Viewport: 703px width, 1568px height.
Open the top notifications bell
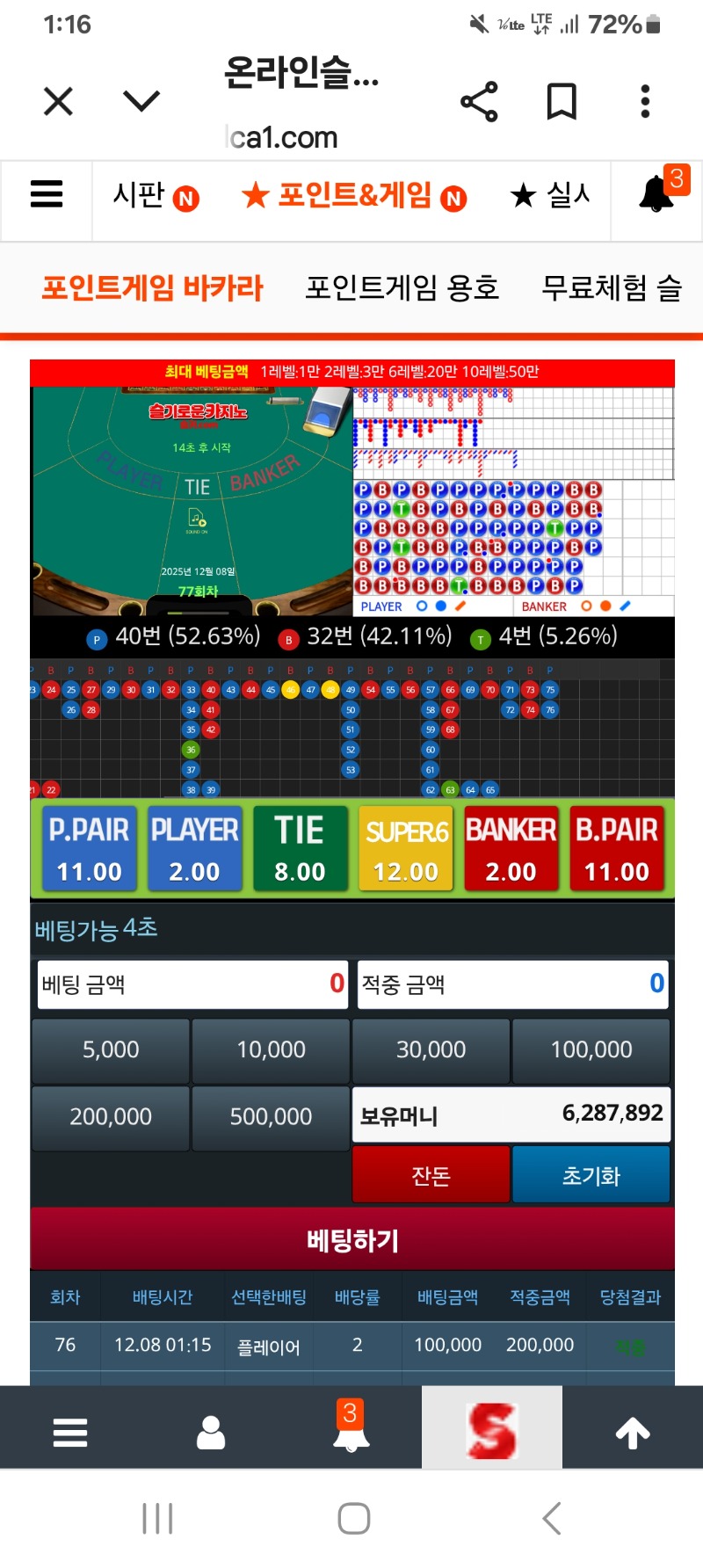tap(656, 194)
